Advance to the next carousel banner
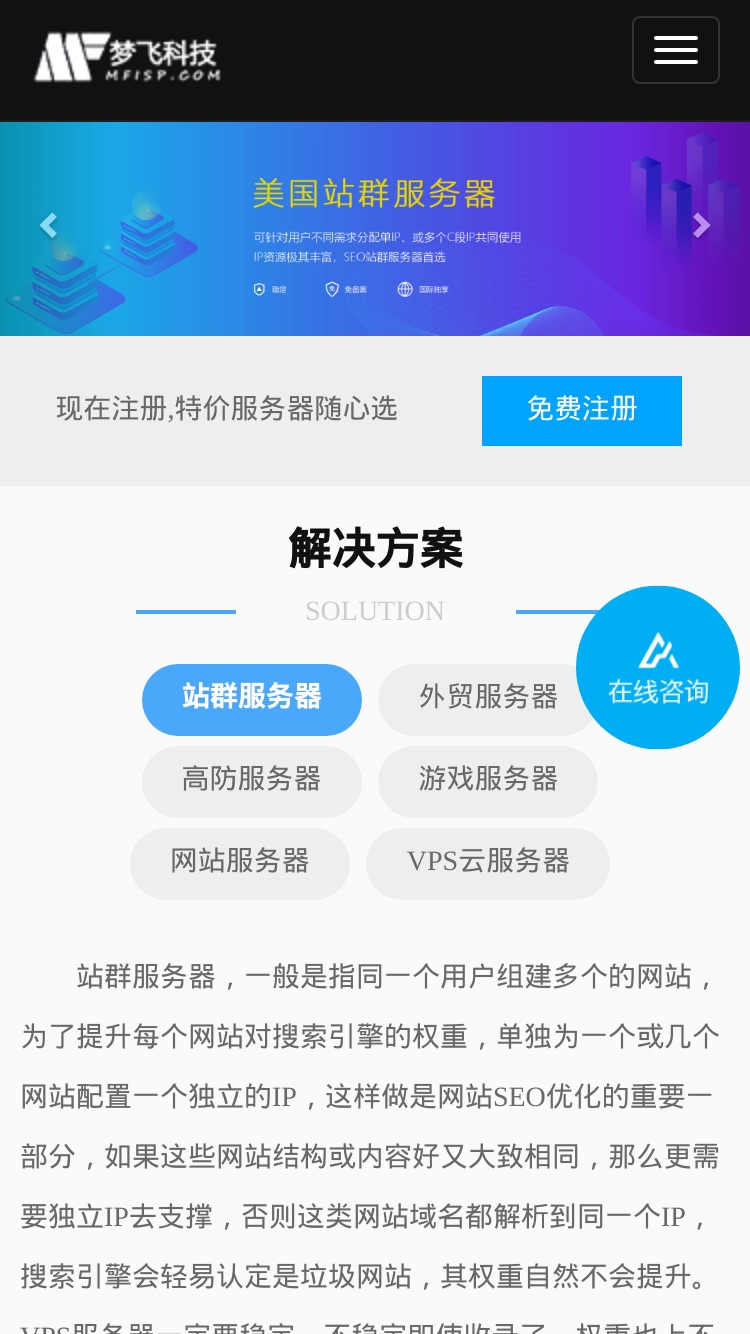750x1334 pixels. (x=701, y=226)
